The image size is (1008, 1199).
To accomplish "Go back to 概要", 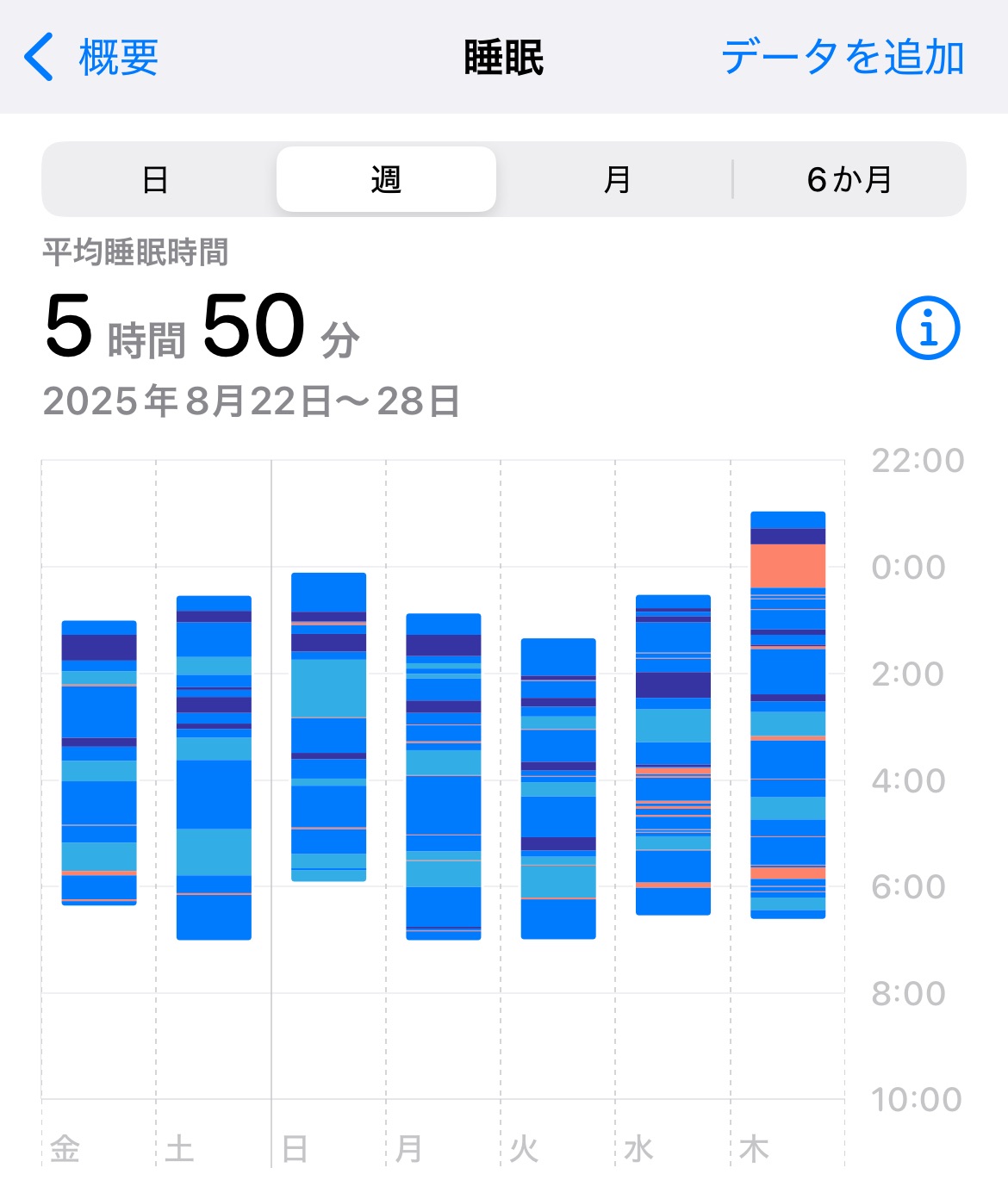I will [x=91, y=58].
